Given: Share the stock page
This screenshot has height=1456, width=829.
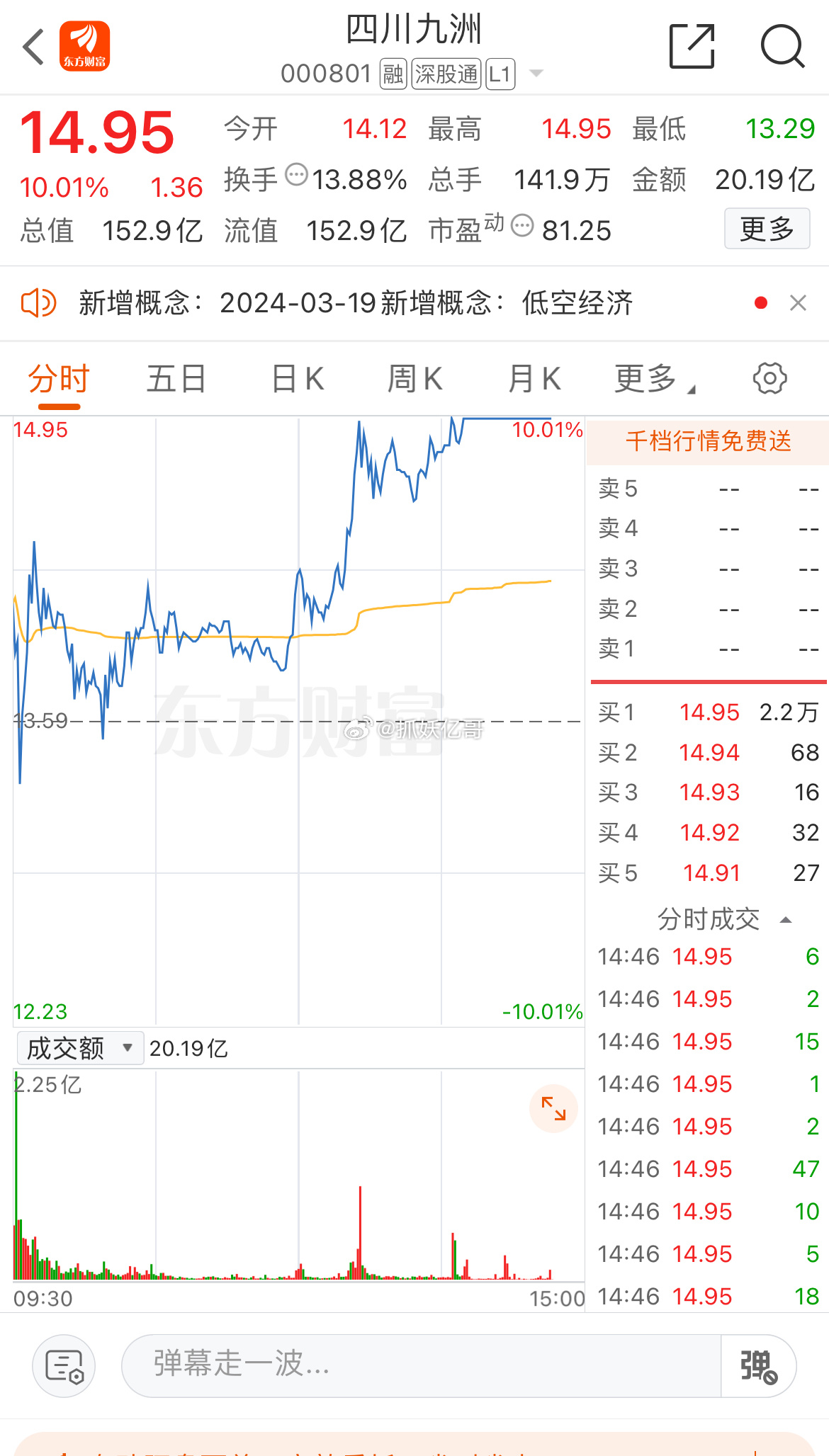Looking at the screenshot, I should (692, 46).
